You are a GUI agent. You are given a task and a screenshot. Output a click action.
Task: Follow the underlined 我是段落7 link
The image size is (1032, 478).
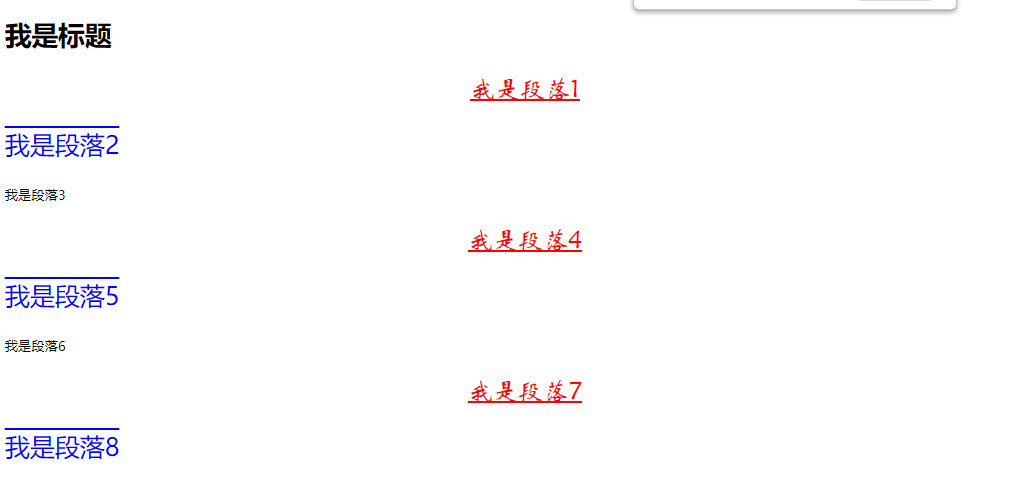pos(525,392)
